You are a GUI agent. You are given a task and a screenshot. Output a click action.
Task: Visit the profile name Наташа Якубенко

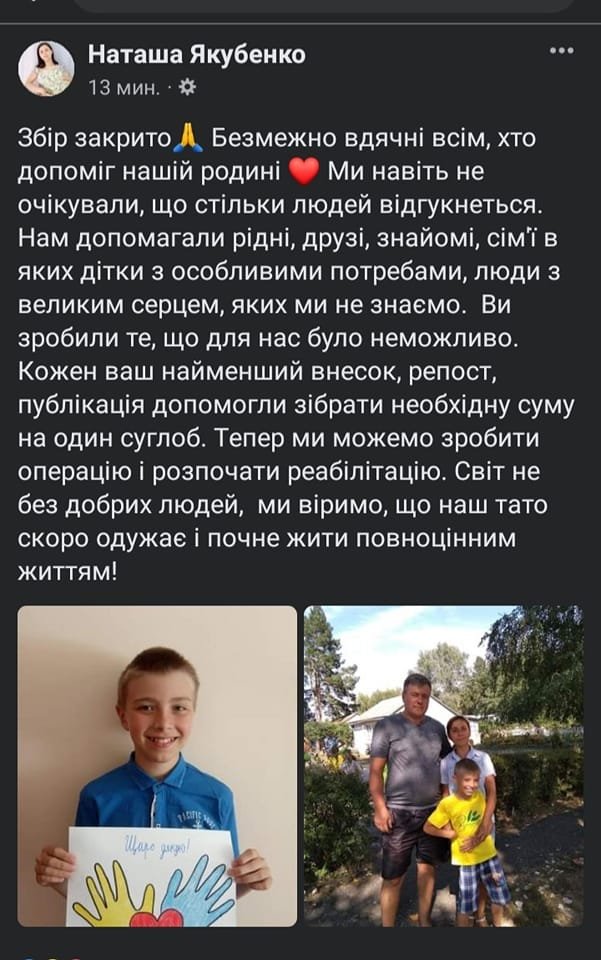click(x=196, y=55)
